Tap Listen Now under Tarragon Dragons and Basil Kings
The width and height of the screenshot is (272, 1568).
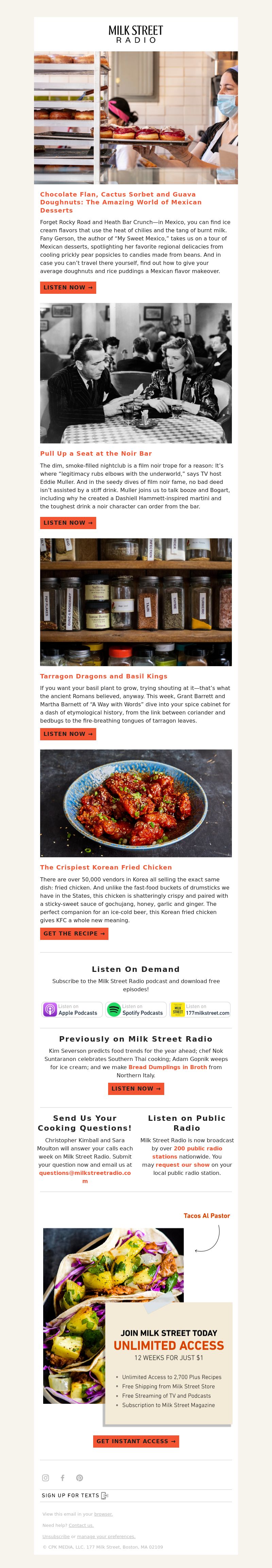point(68,734)
